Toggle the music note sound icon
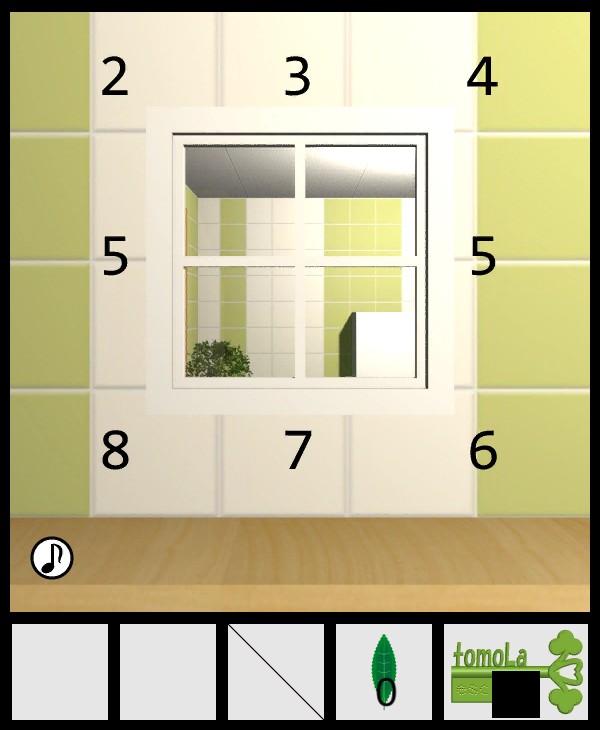Viewport: 600px width, 730px height. (x=52, y=558)
